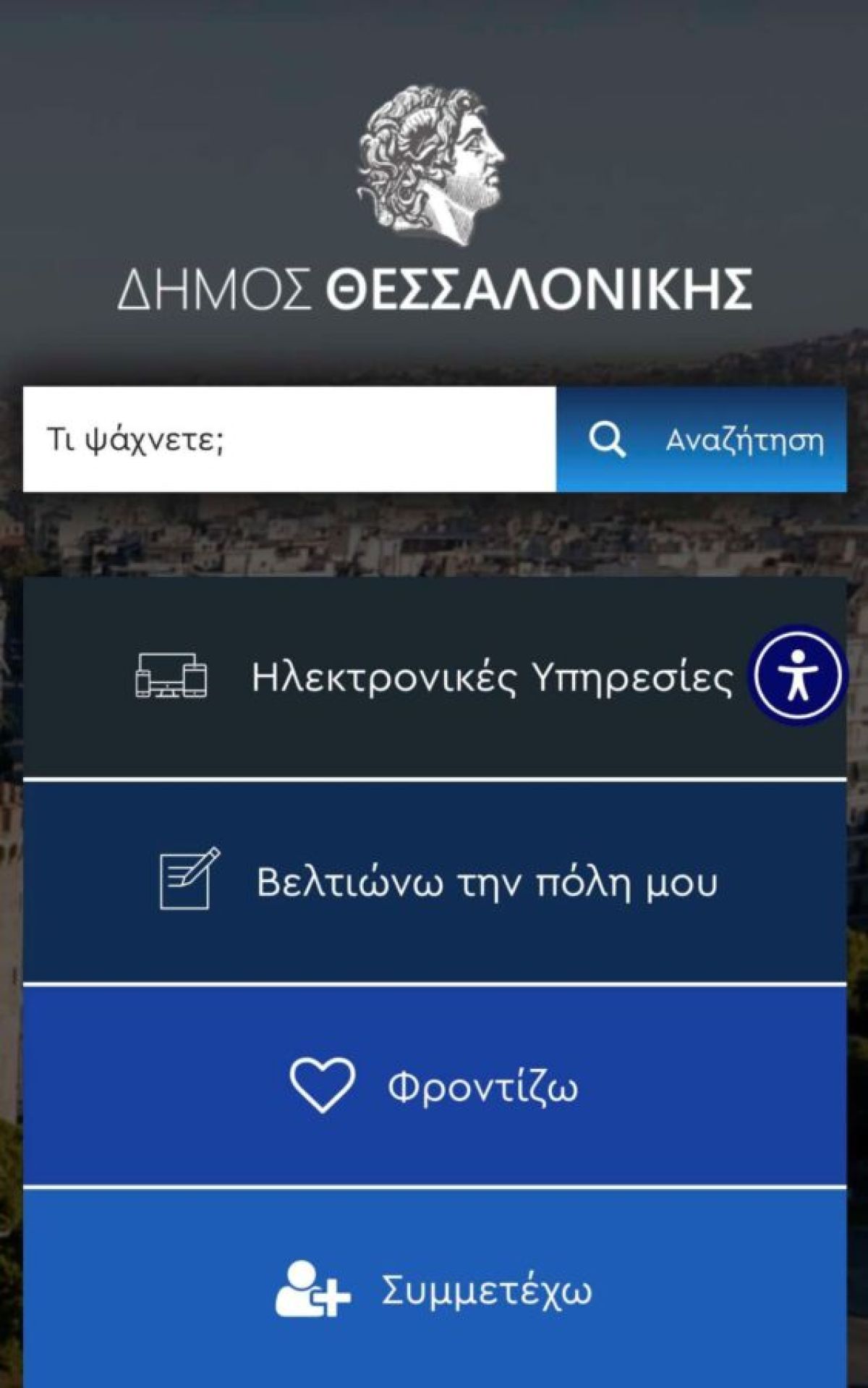Open the Φροντίζω section
Viewport: 868px width, 1388px height.
[434, 1086]
